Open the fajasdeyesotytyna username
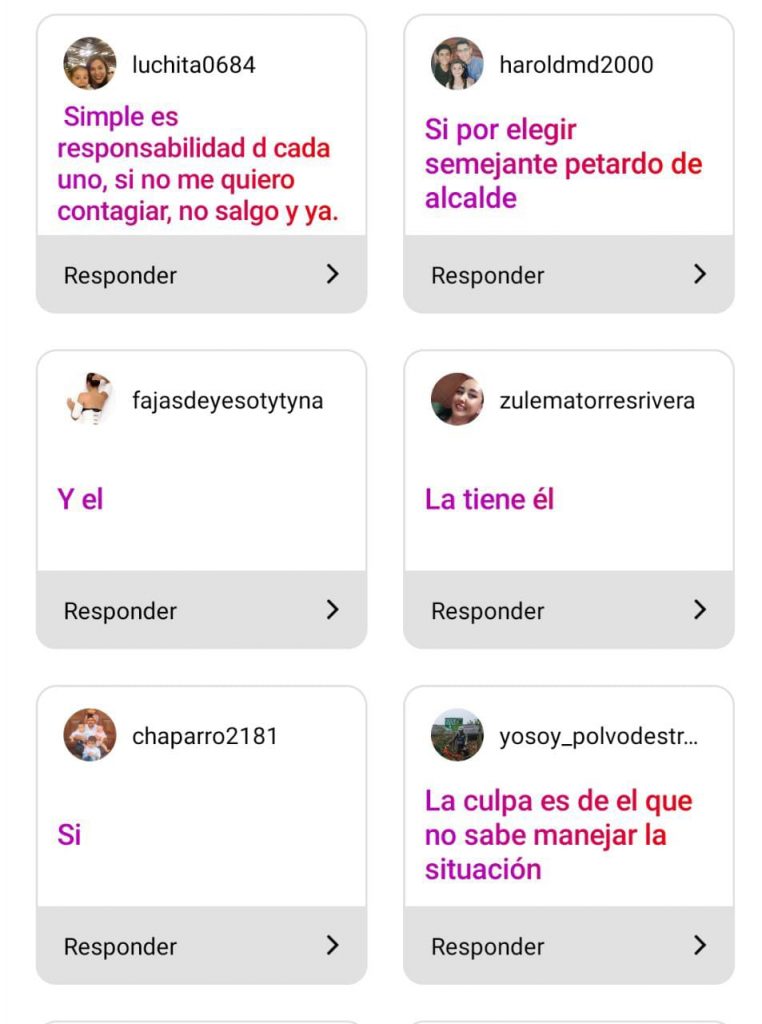Viewport: 762px width, 1024px height. (x=227, y=401)
